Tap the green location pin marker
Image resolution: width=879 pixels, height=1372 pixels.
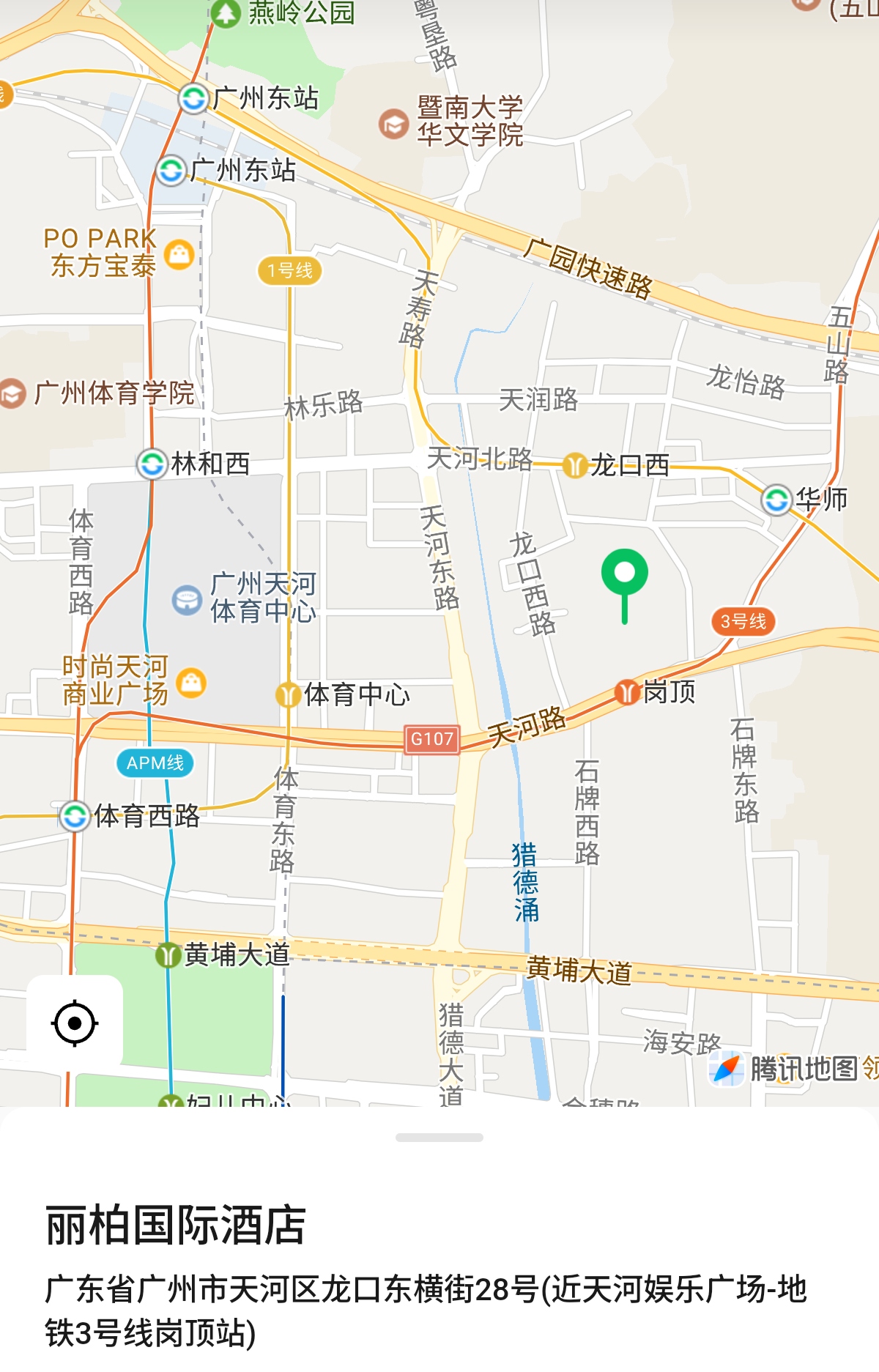coord(624,575)
